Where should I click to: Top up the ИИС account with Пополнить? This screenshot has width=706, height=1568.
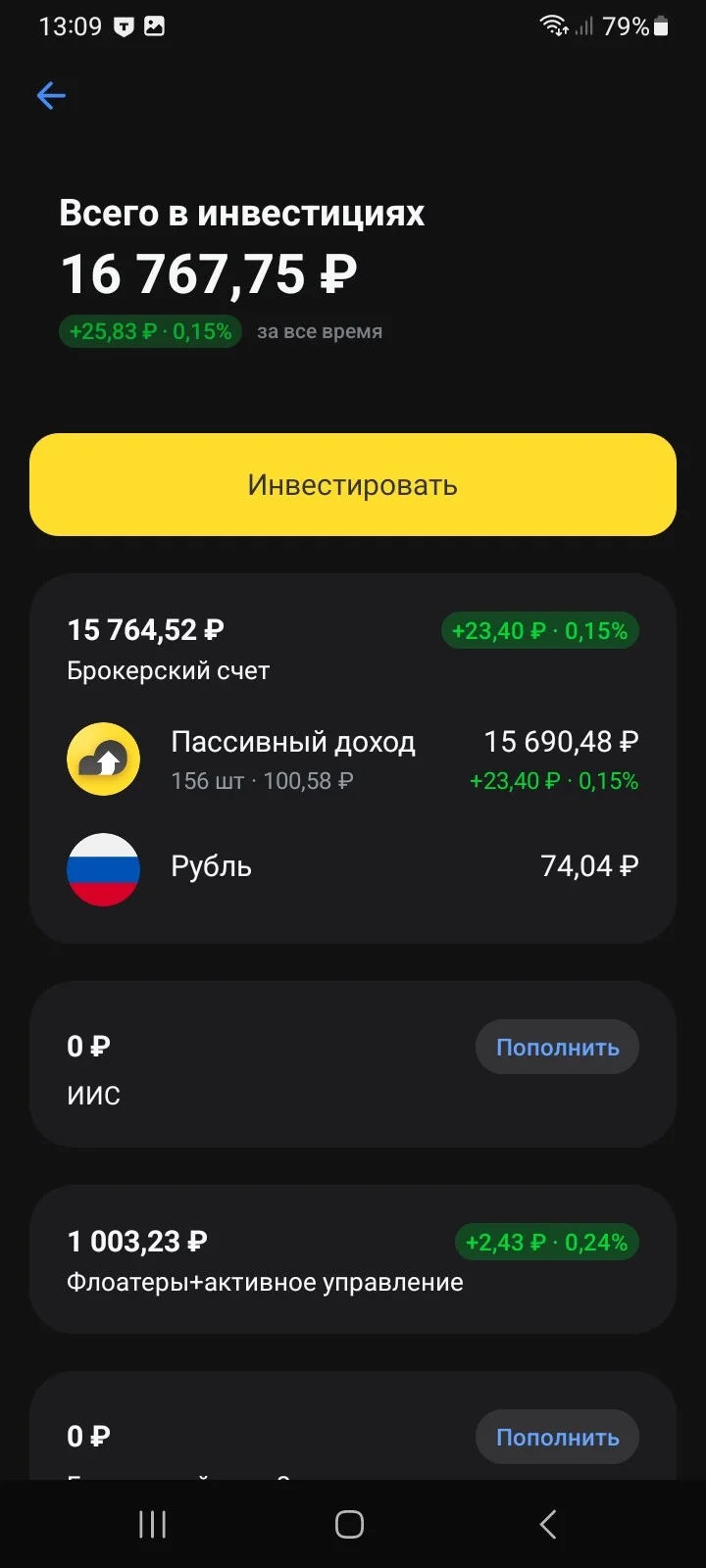click(557, 1048)
